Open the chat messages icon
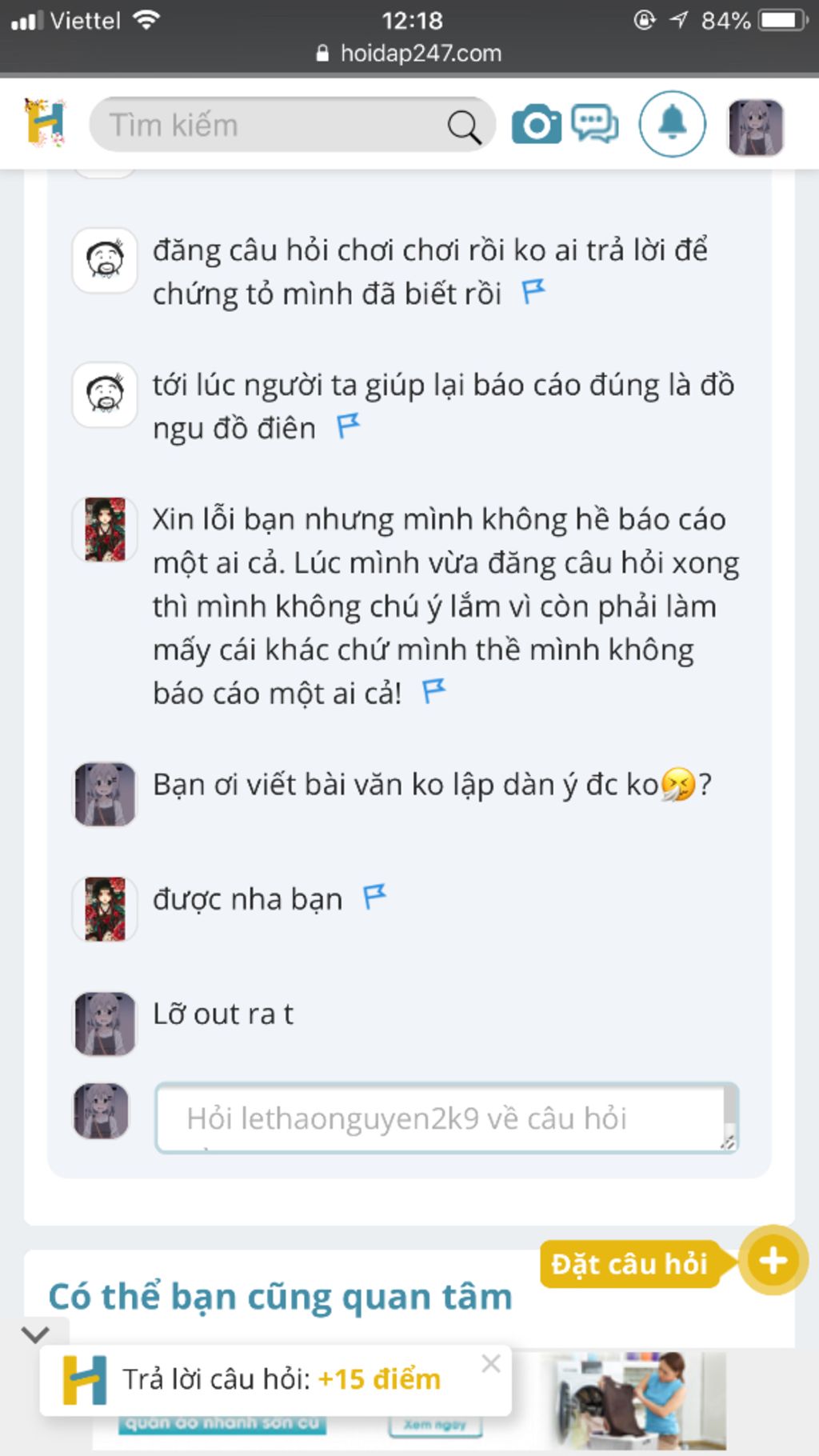This screenshot has height=1456, width=819. pyautogui.click(x=594, y=125)
